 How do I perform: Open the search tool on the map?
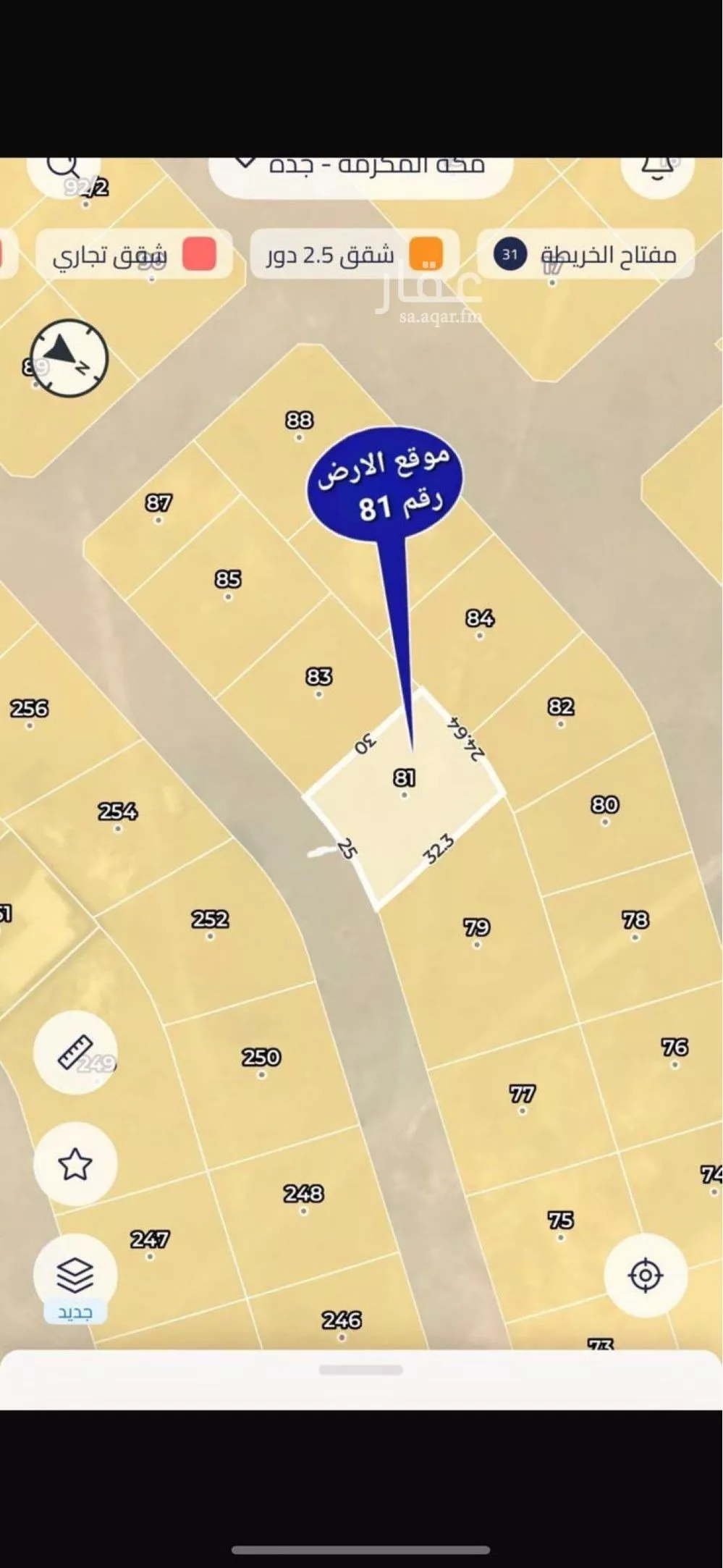(62, 167)
